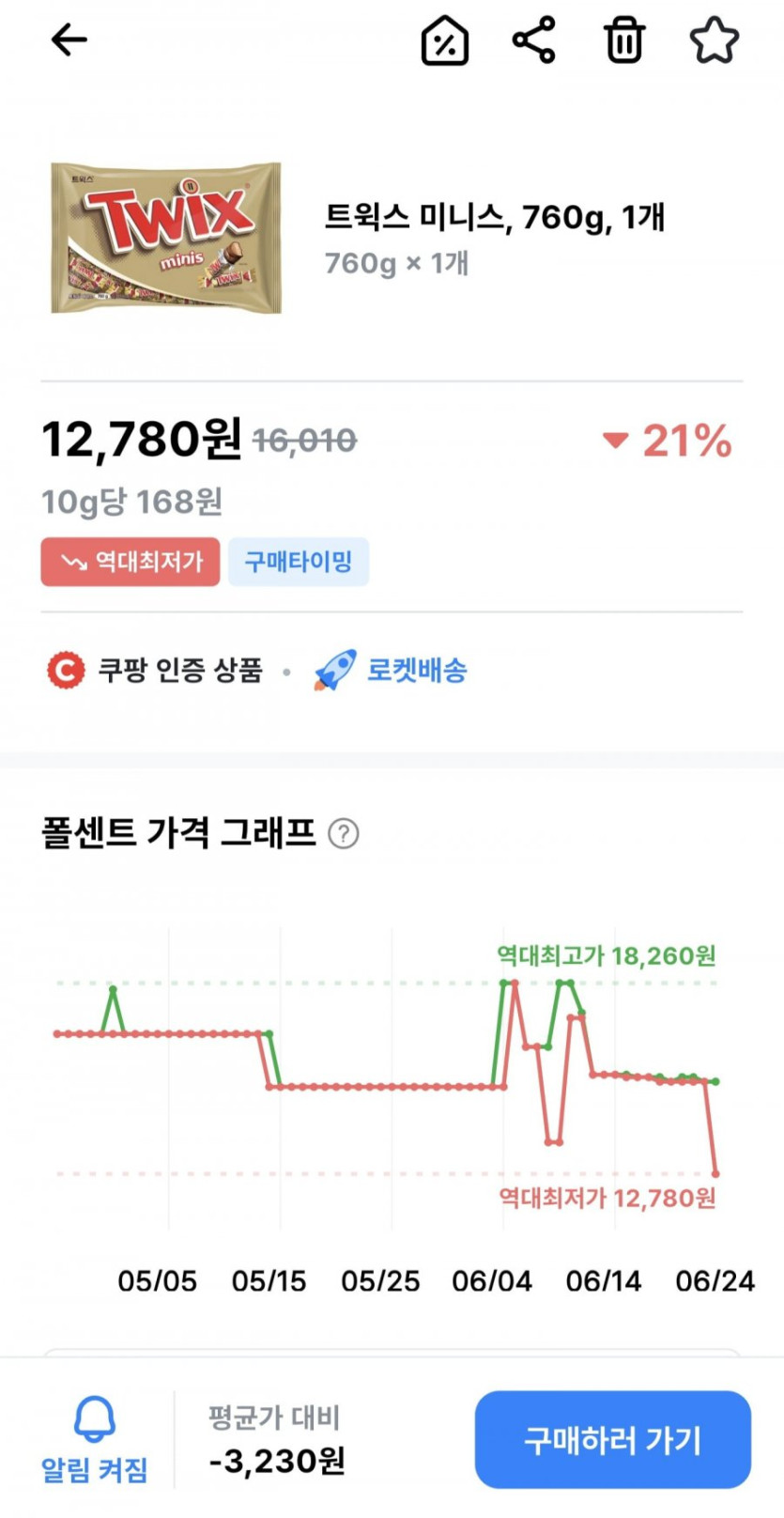Delete this tracked product with trash icon

624,41
